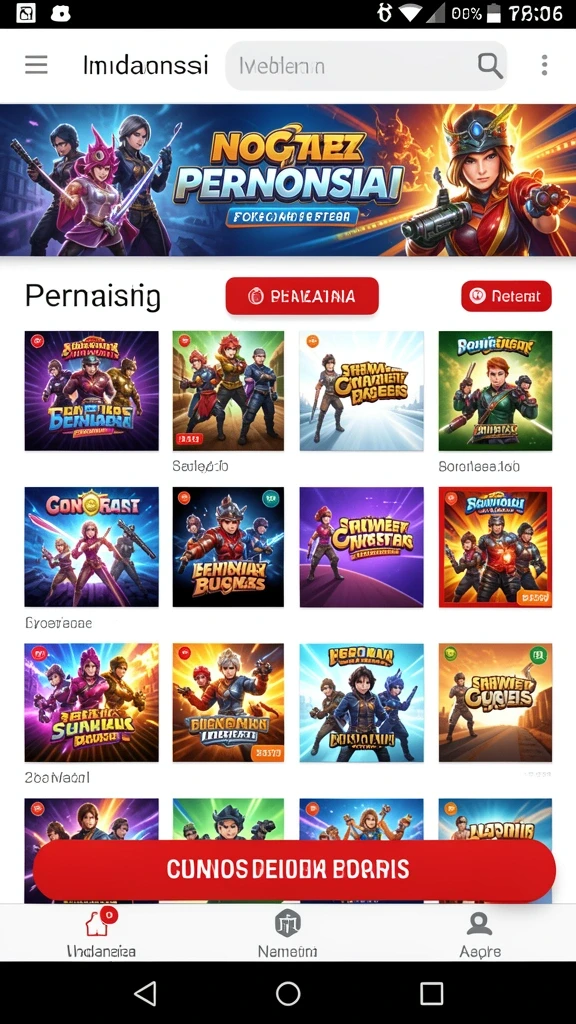Open the game tile above the 2boa Nadal caption

point(91,703)
